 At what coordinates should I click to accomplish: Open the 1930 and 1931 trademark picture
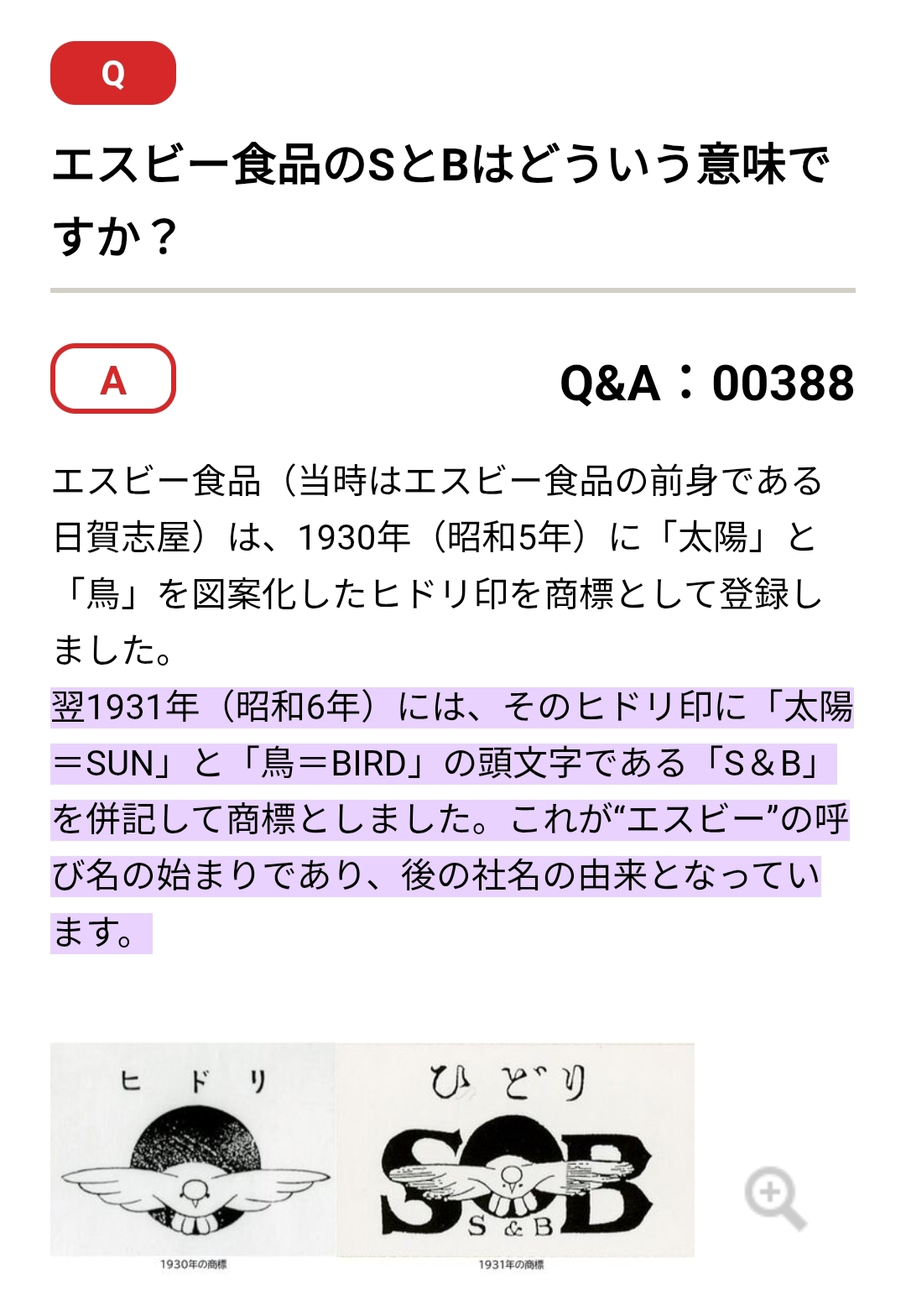tap(372, 1151)
